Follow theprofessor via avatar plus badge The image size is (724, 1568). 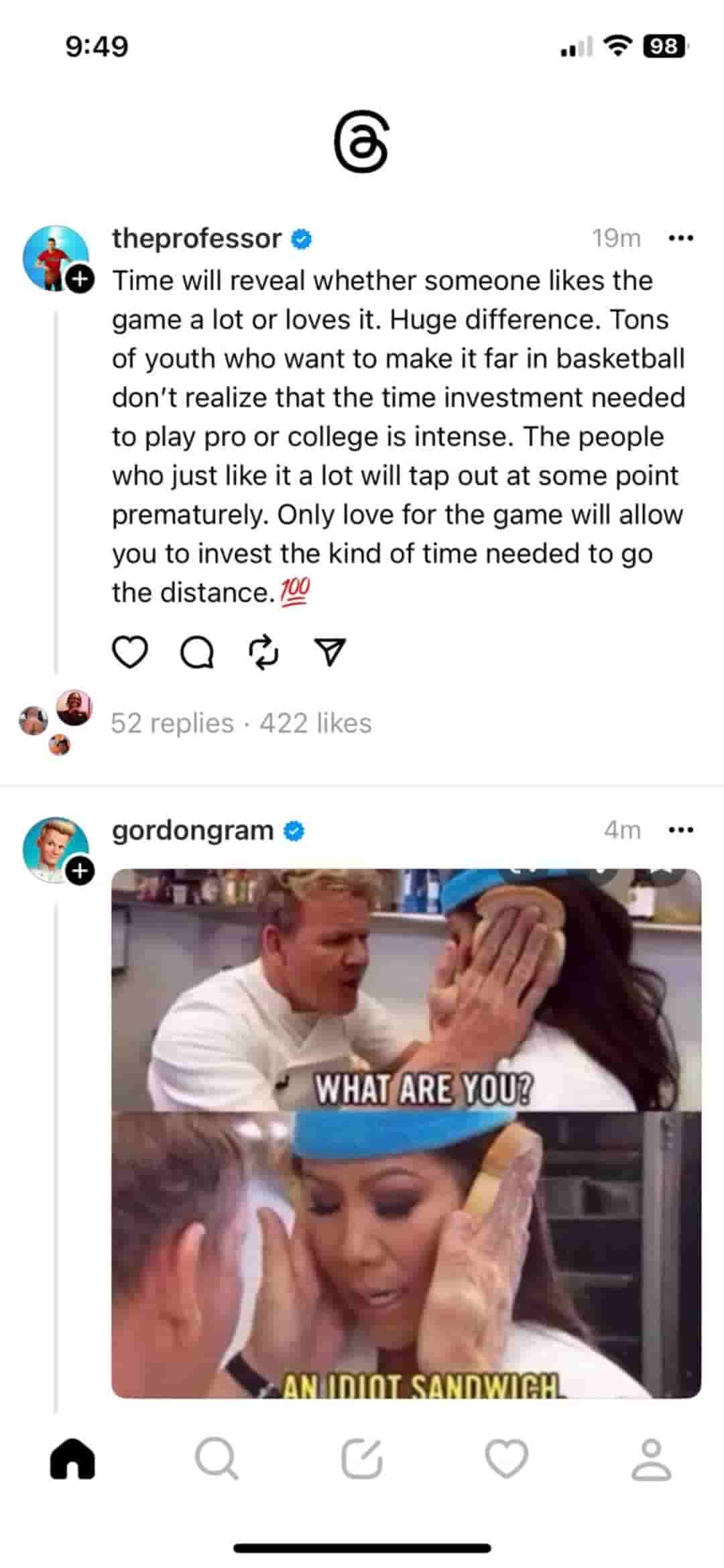80,280
